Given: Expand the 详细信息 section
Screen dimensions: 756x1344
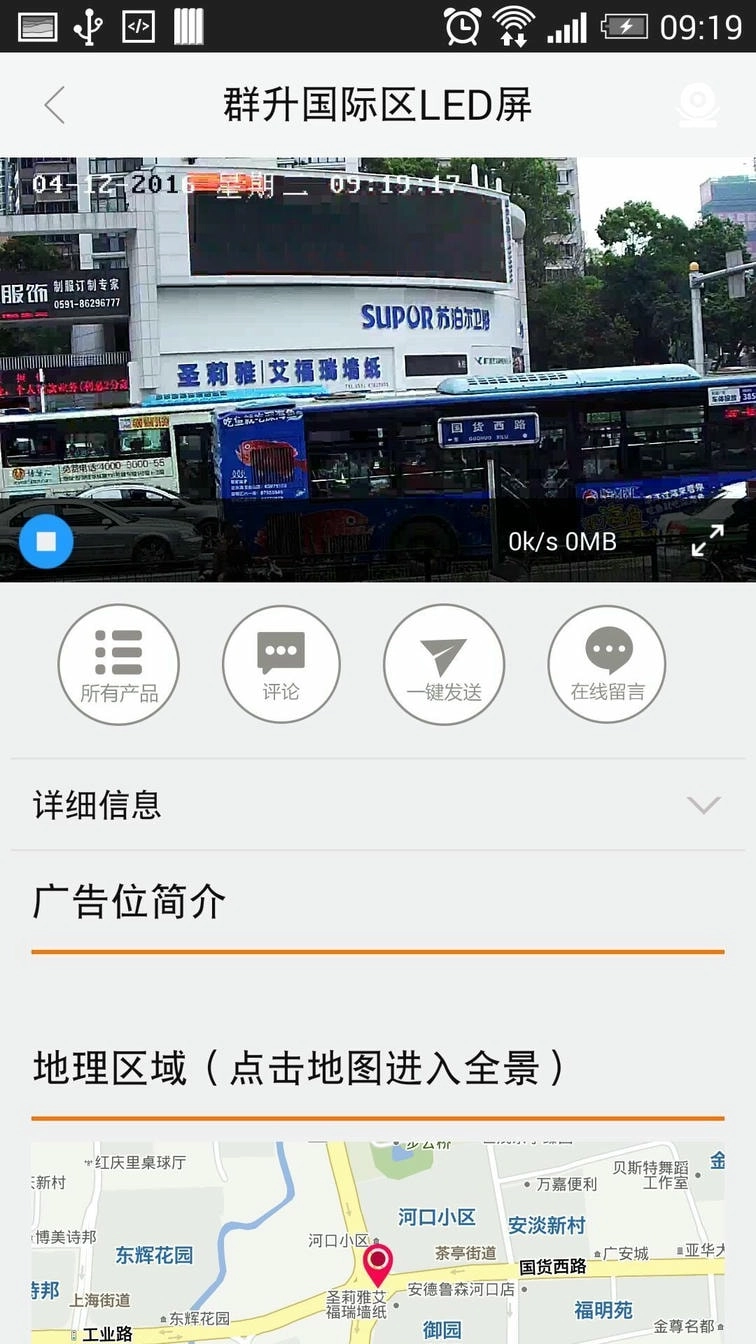Looking at the screenshot, I should 704,805.
